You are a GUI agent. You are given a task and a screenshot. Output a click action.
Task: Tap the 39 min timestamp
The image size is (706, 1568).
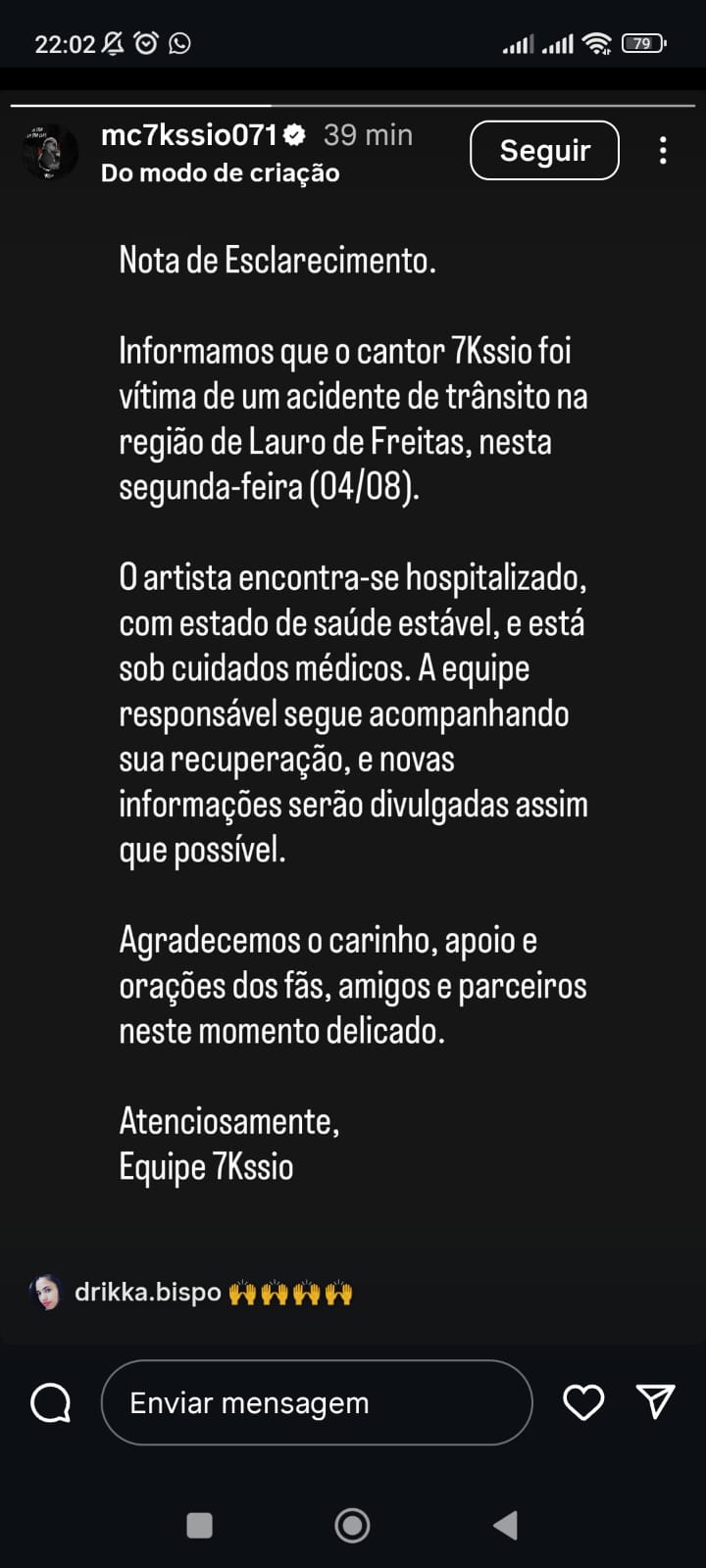(368, 135)
